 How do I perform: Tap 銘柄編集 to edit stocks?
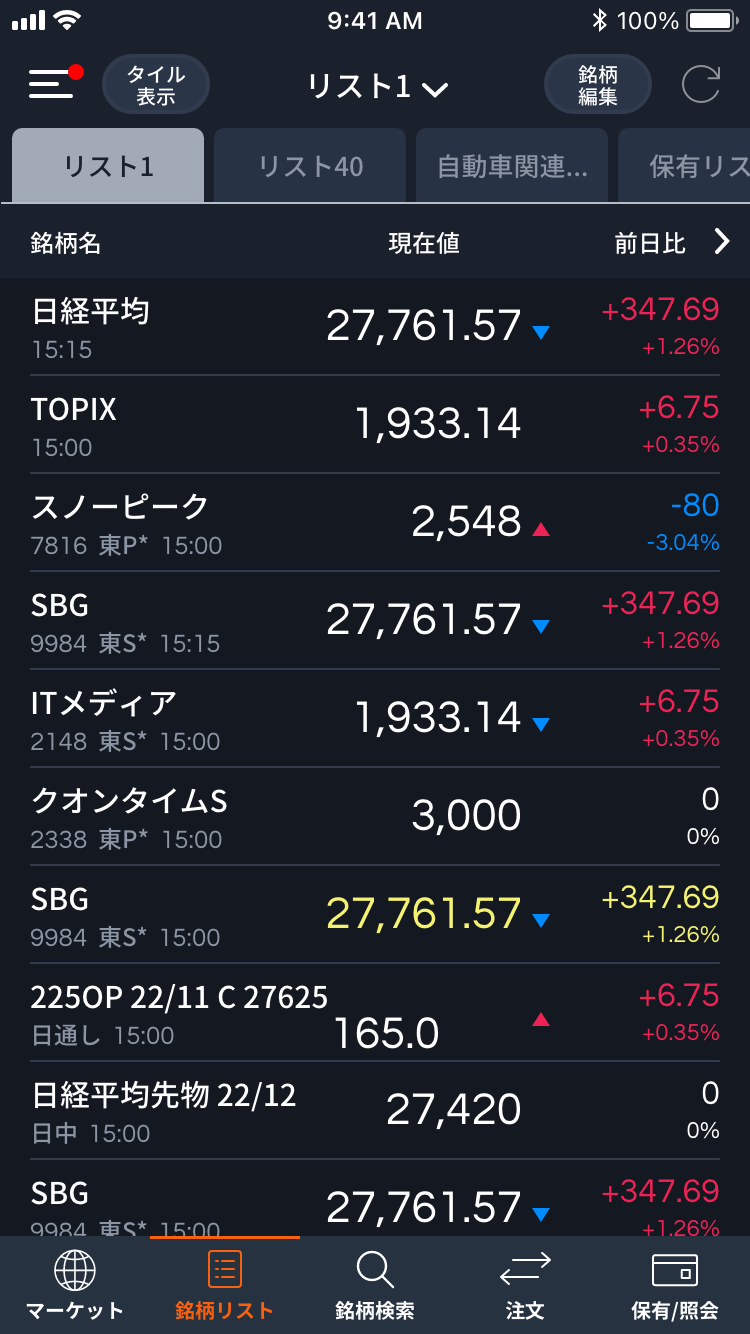pyautogui.click(x=597, y=85)
